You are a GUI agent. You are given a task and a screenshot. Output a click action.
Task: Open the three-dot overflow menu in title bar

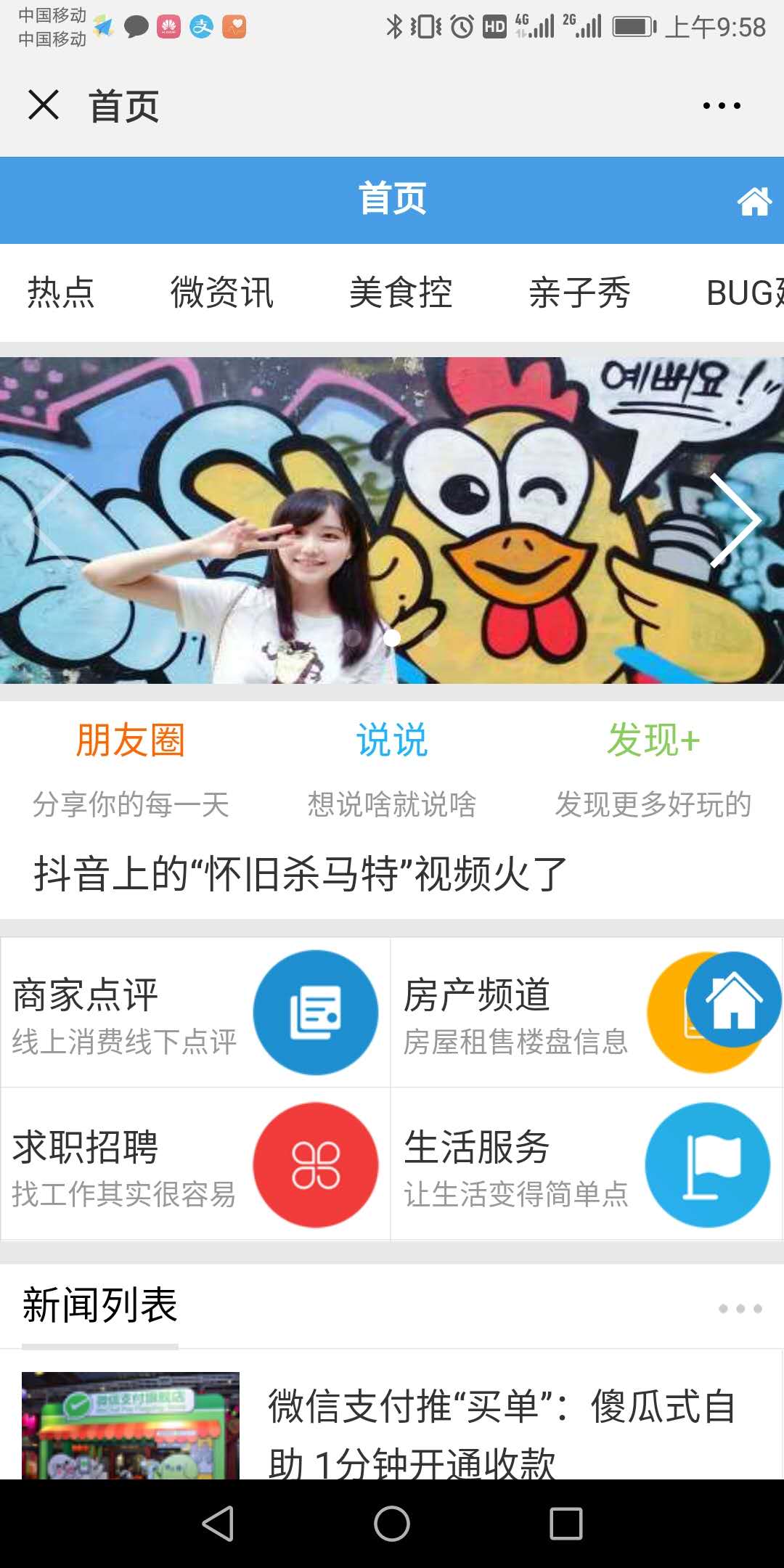click(722, 106)
